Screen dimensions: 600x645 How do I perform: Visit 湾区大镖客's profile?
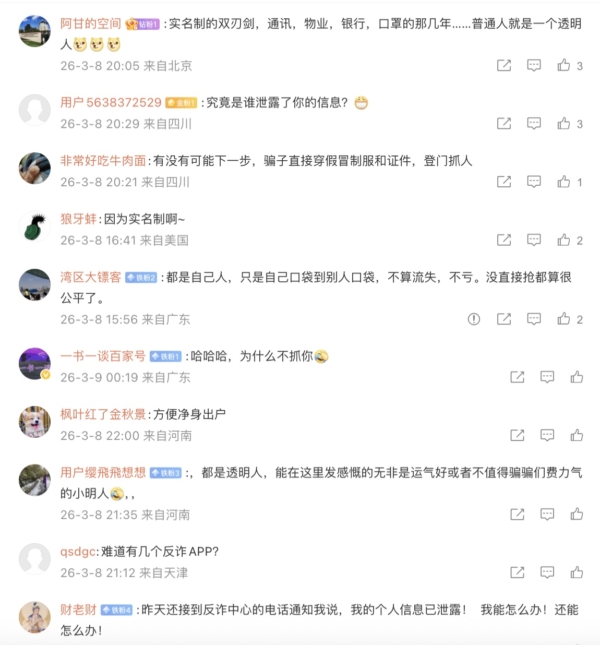(90, 277)
